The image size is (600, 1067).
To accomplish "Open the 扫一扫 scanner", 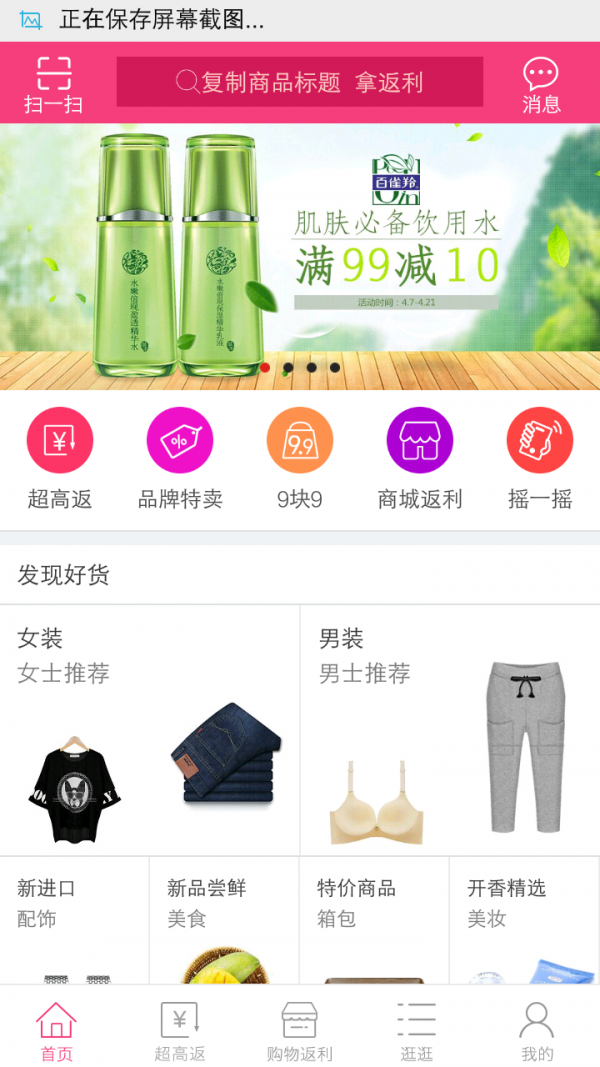I will click(53, 84).
